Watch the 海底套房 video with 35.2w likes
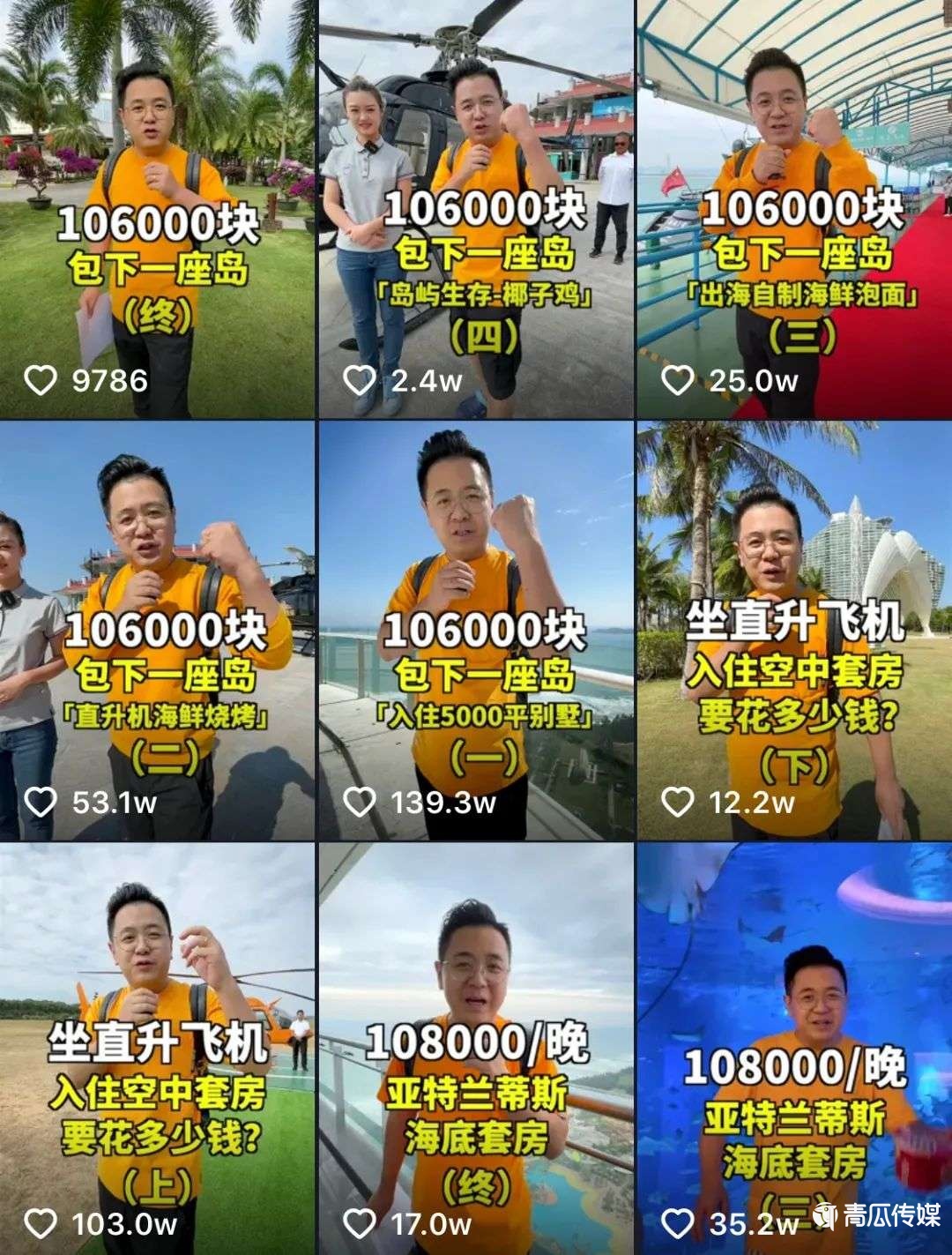Image resolution: width=952 pixels, height=1255 pixels. click(795, 1050)
